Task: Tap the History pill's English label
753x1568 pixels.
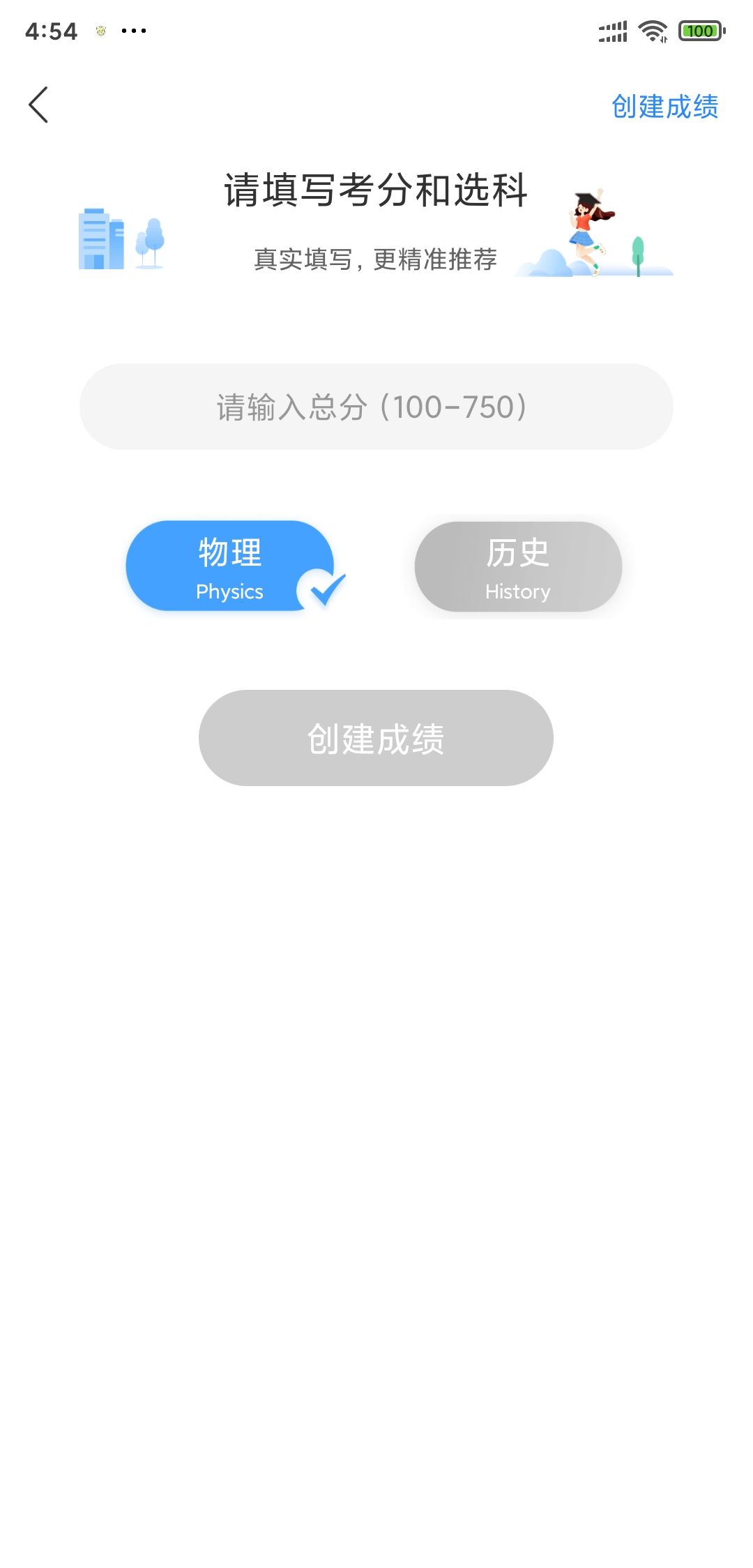Action: 517,591
